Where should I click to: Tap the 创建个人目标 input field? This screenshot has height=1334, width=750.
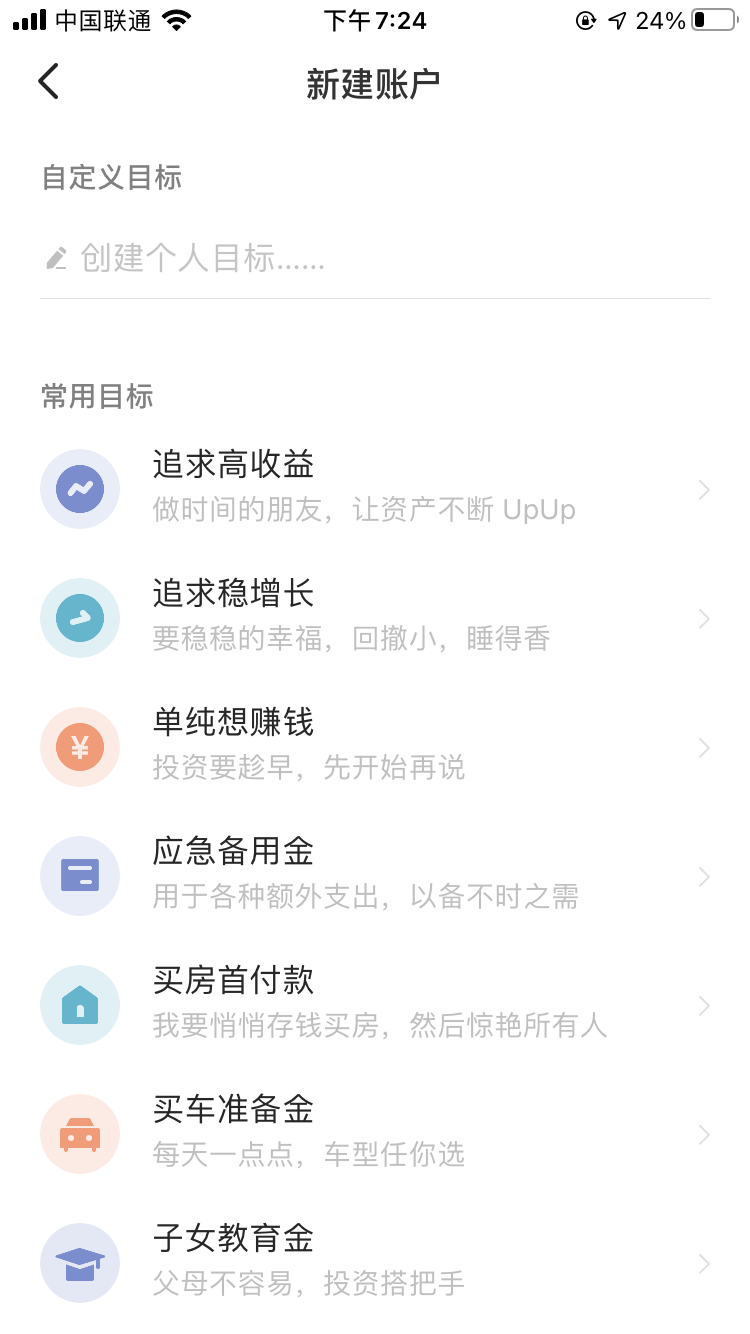[375, 259]
